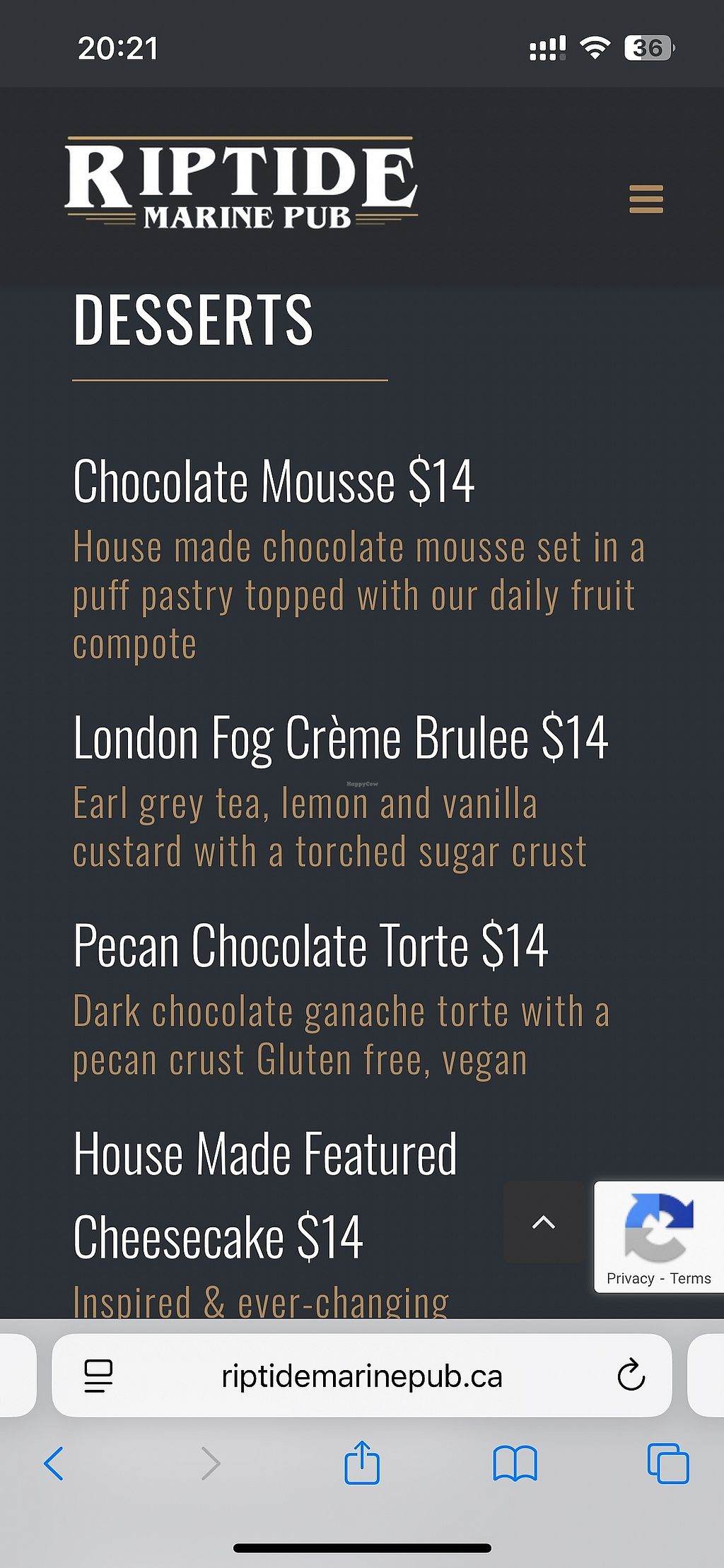Jump back to the top of the page
The height and width of the screenshot is (1568, 724).
click(543, 1222)
